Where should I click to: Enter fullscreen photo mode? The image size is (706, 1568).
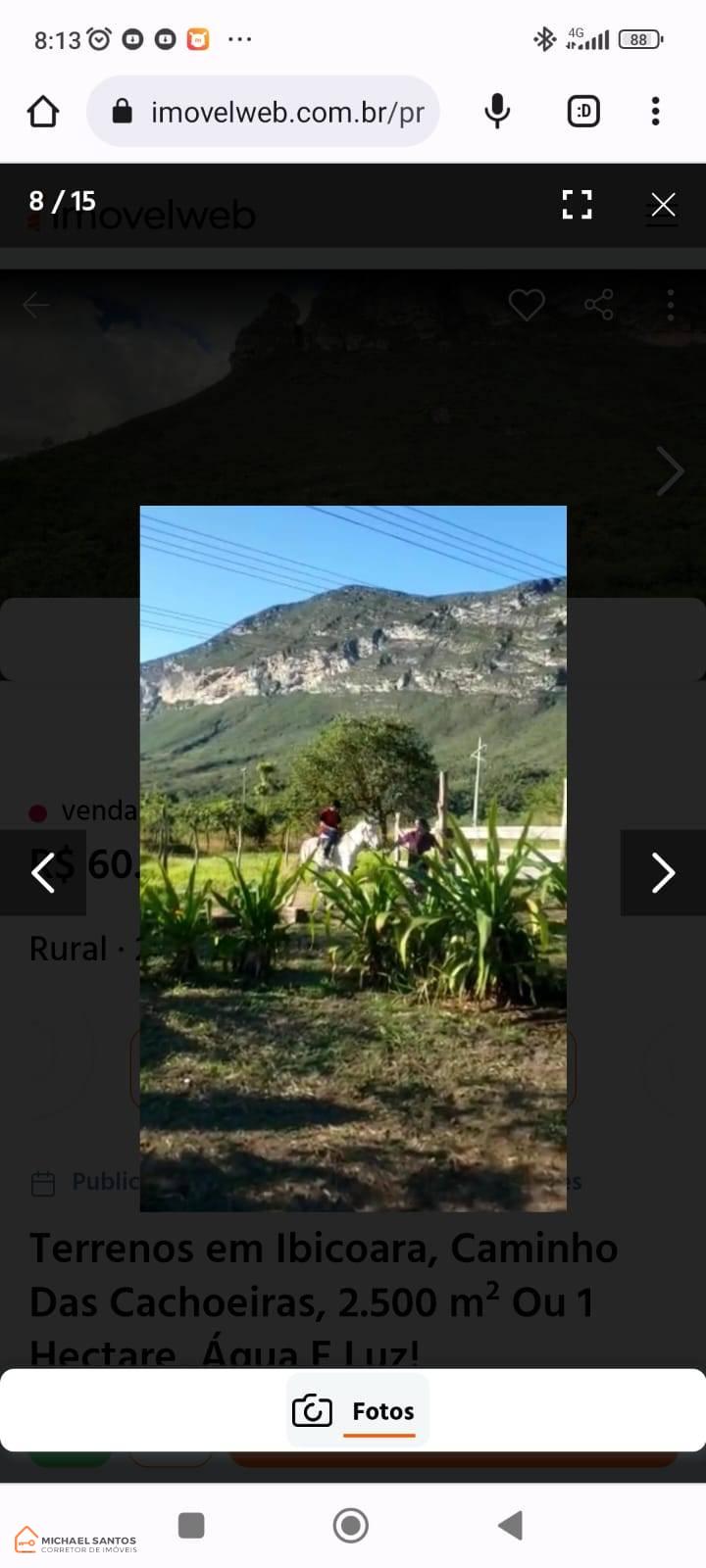tap(577, 205)
